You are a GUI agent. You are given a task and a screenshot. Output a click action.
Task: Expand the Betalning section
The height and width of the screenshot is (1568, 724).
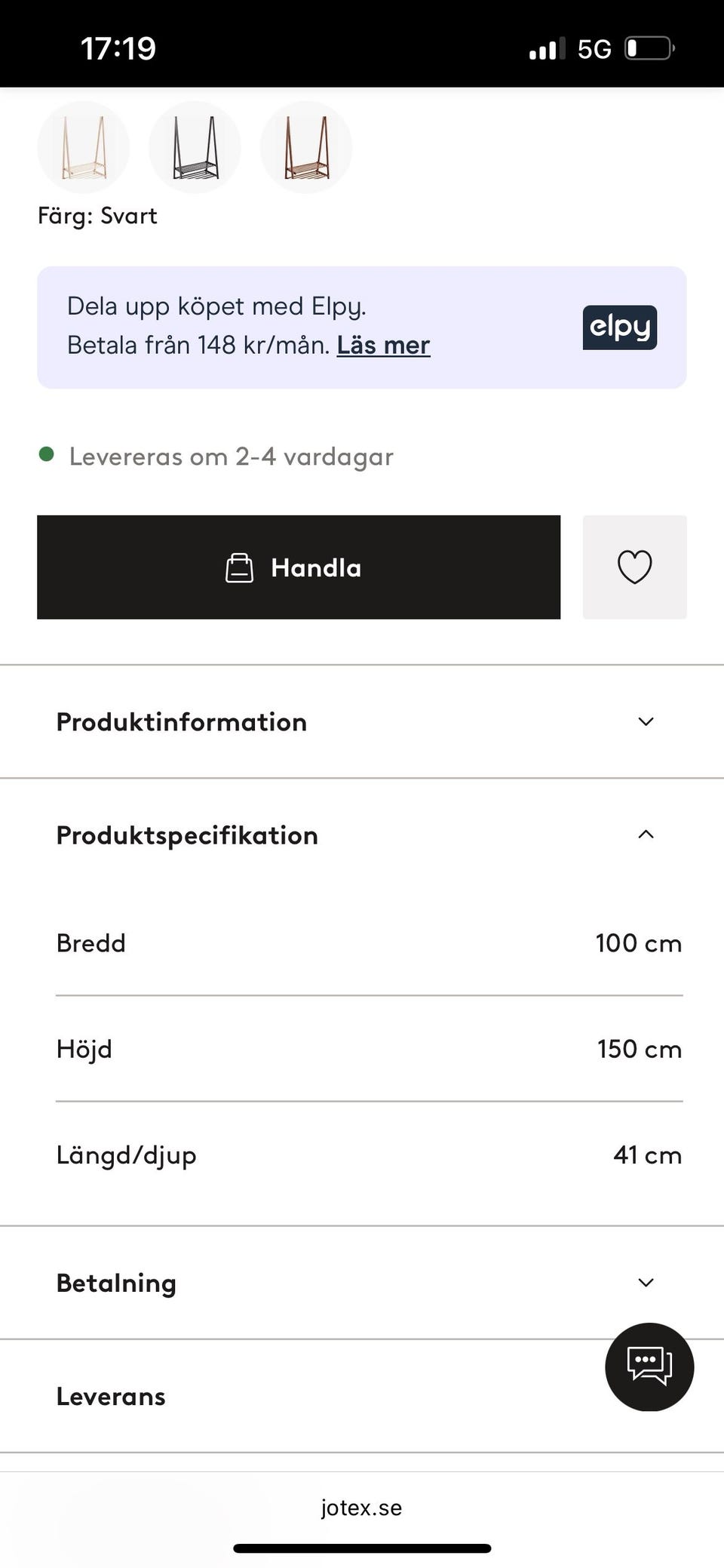pos(362,1283)
